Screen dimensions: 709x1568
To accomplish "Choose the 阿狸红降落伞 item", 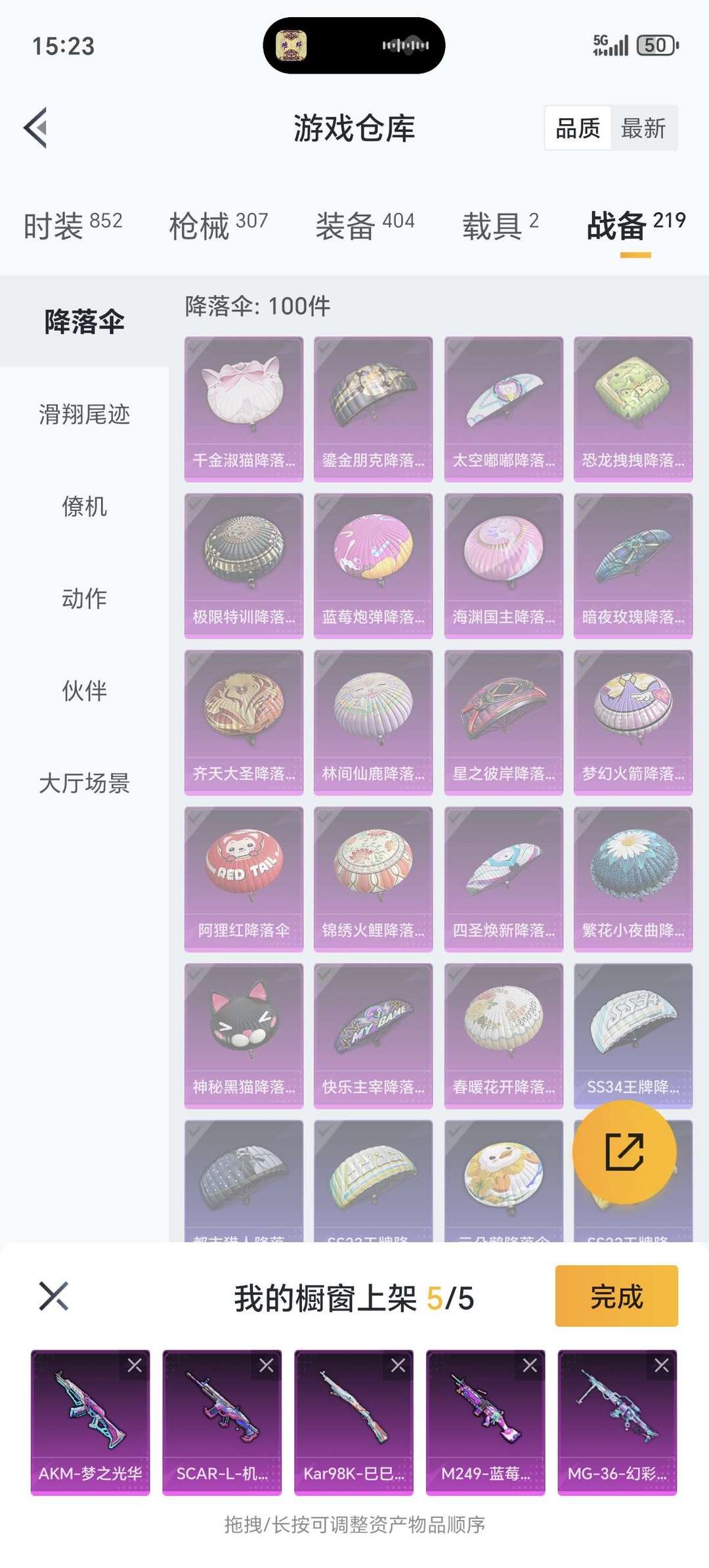I will [244, 879].
